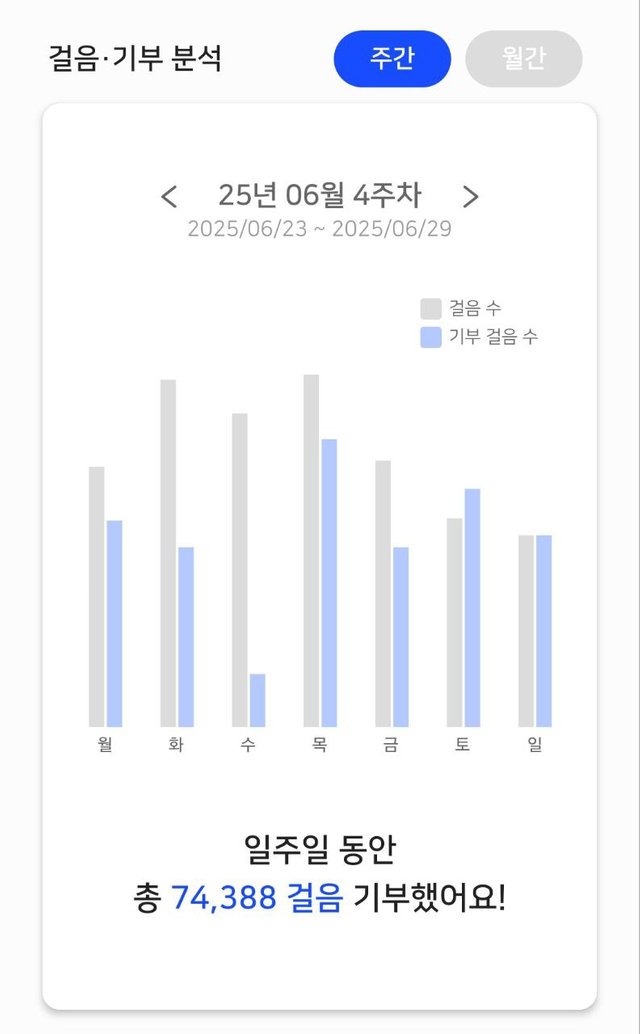Go to the previous week

tap(169, 197)
